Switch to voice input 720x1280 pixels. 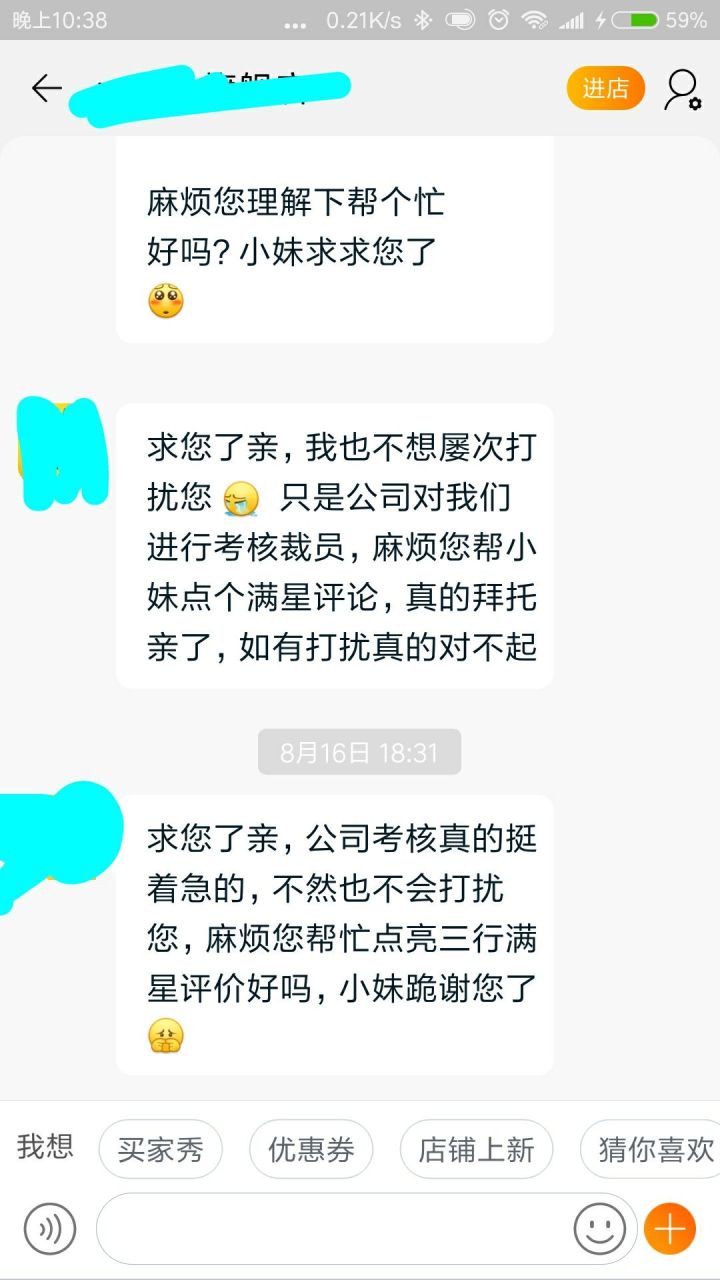(x=50, y=1228)
